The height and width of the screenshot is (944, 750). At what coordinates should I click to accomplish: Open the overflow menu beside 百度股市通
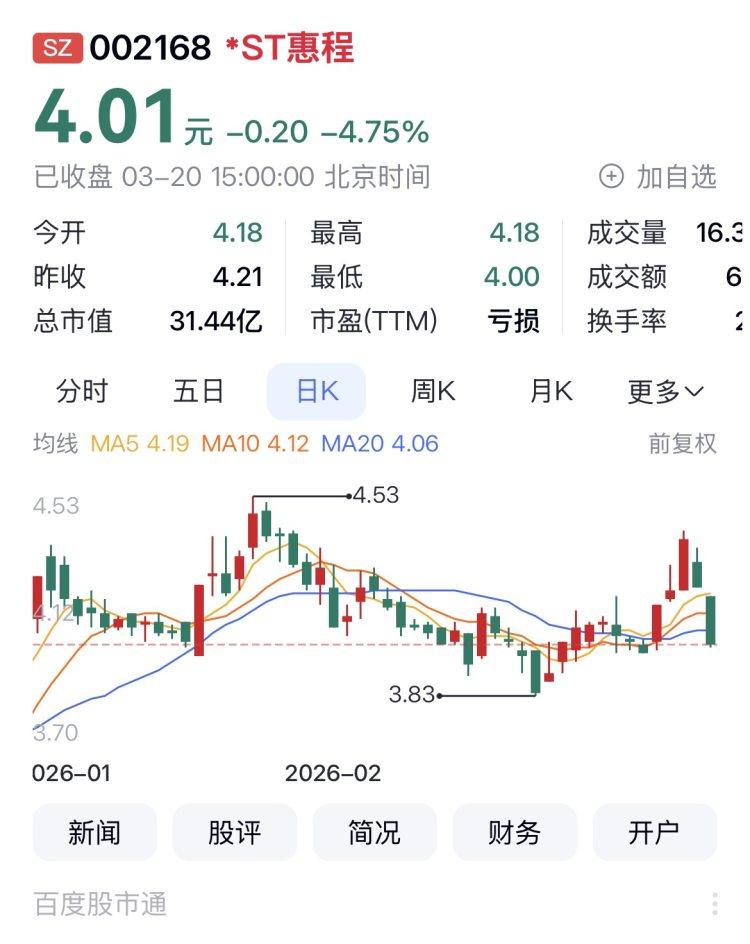(715, 904)
